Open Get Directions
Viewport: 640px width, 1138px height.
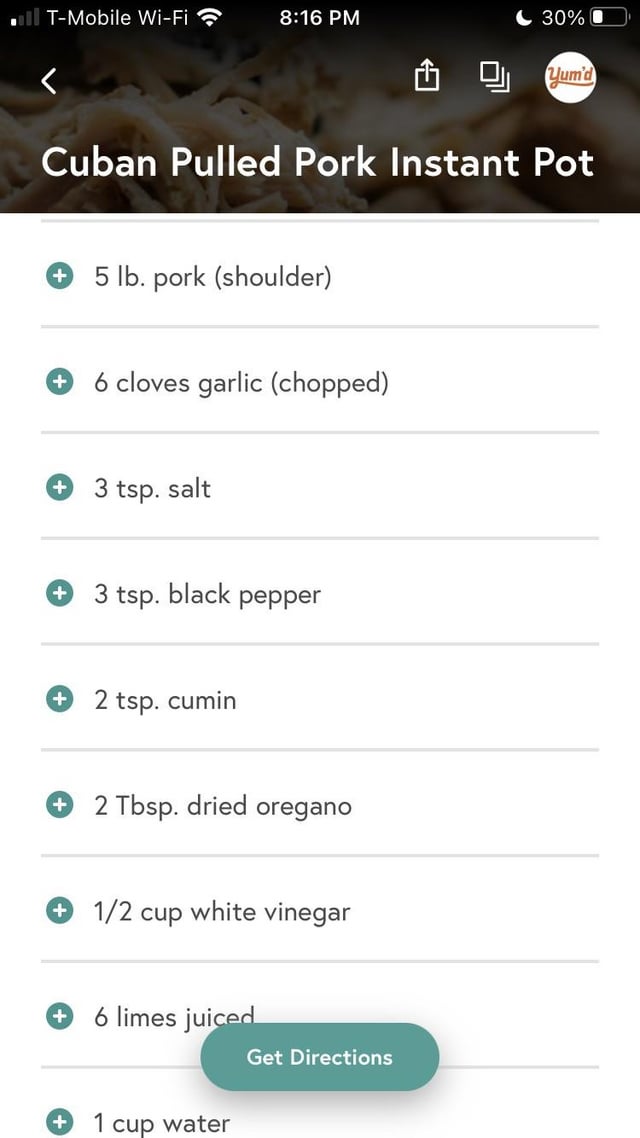(320, 1057)
